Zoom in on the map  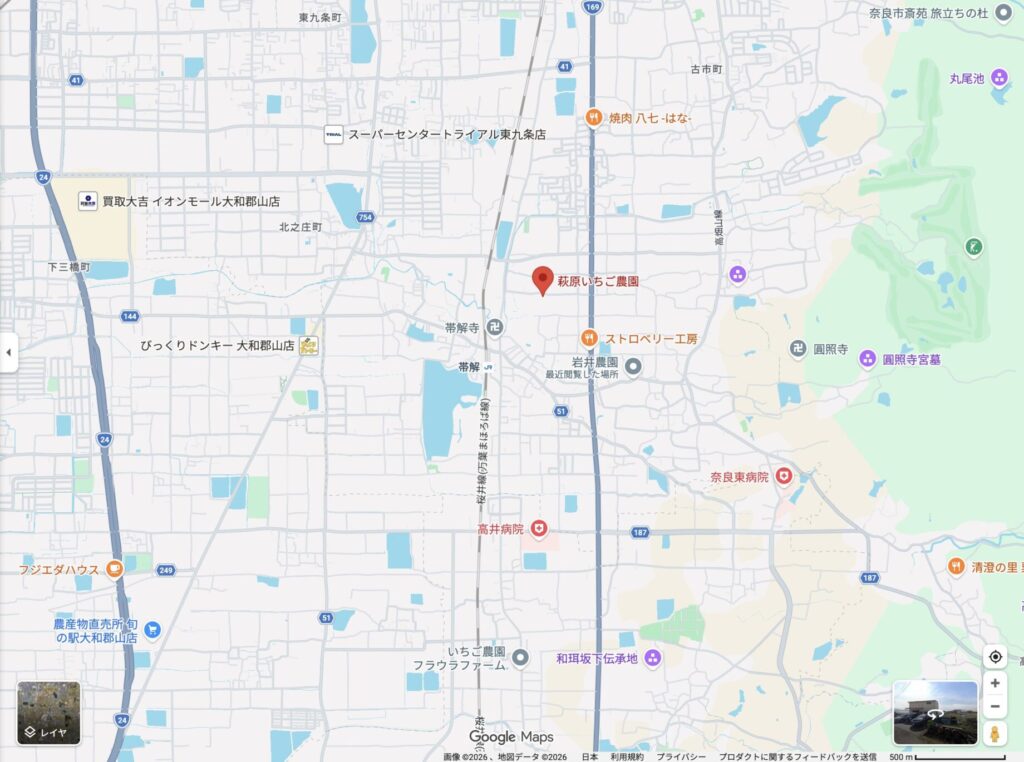pyautogui.click(x=995, y=683)
